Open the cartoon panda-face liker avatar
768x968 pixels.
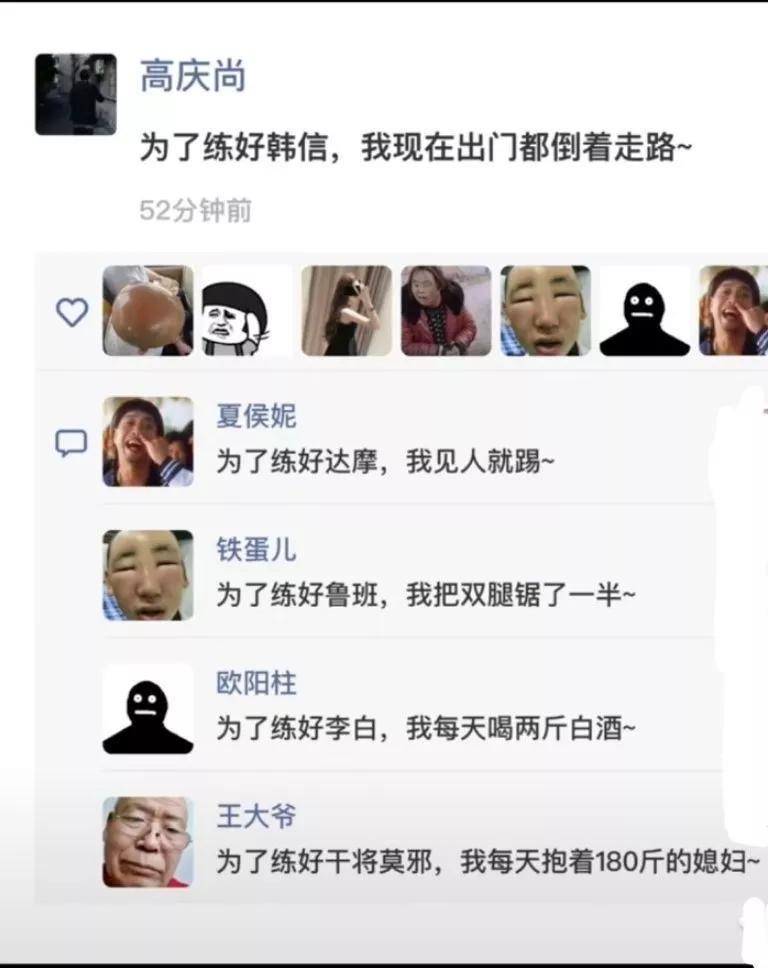point(246,311)
